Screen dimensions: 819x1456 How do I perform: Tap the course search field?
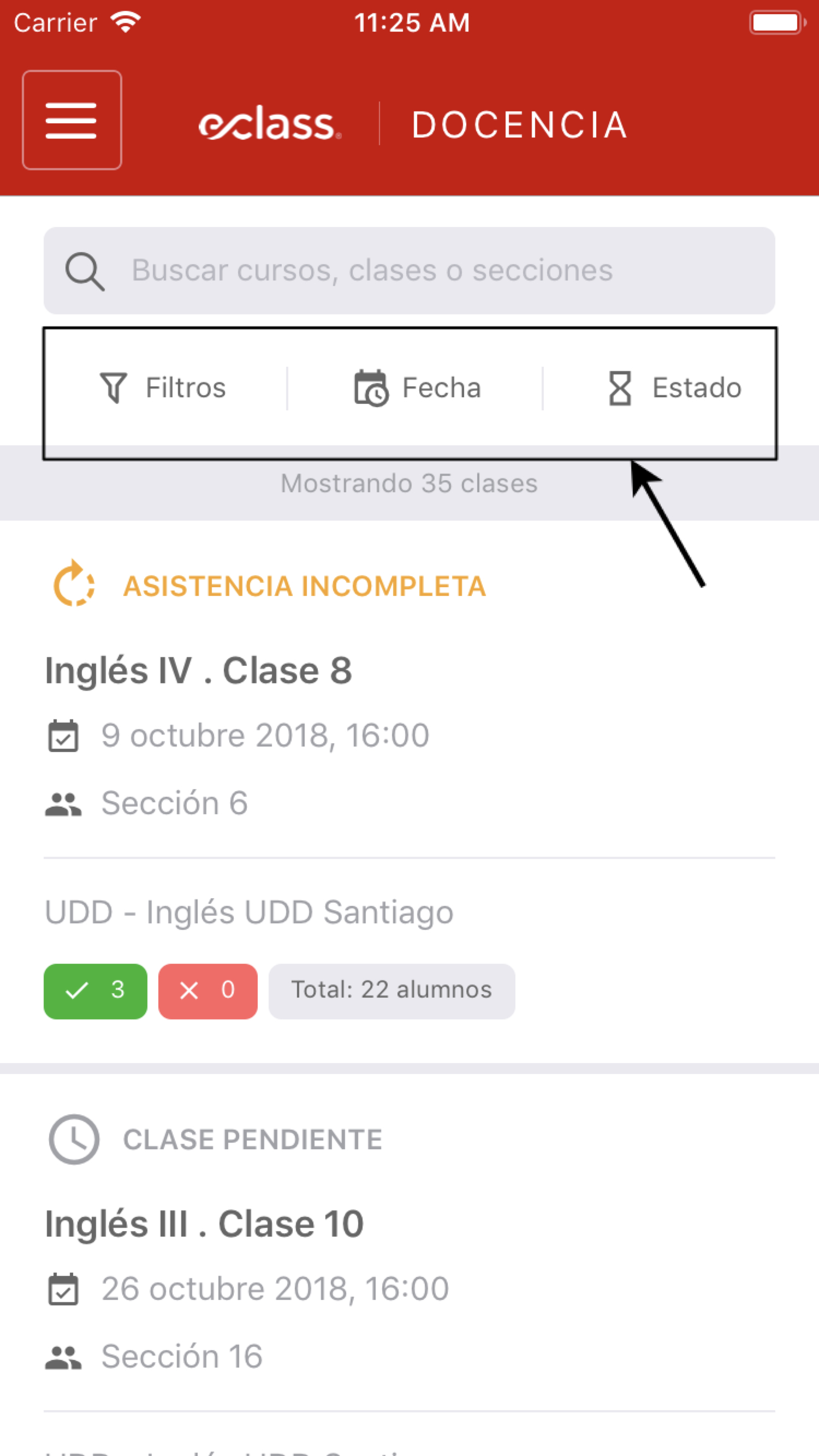tap(410, 271)
